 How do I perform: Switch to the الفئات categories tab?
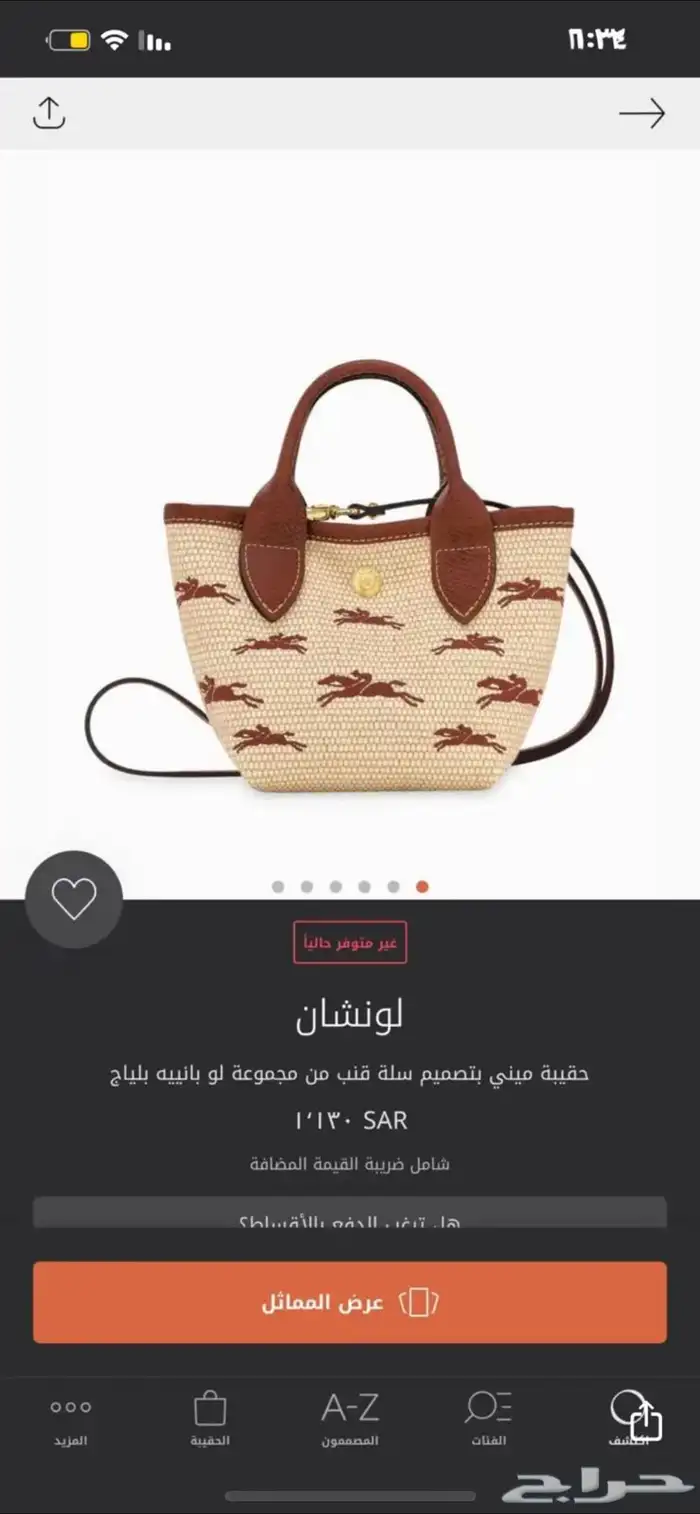pos(488,1419)
